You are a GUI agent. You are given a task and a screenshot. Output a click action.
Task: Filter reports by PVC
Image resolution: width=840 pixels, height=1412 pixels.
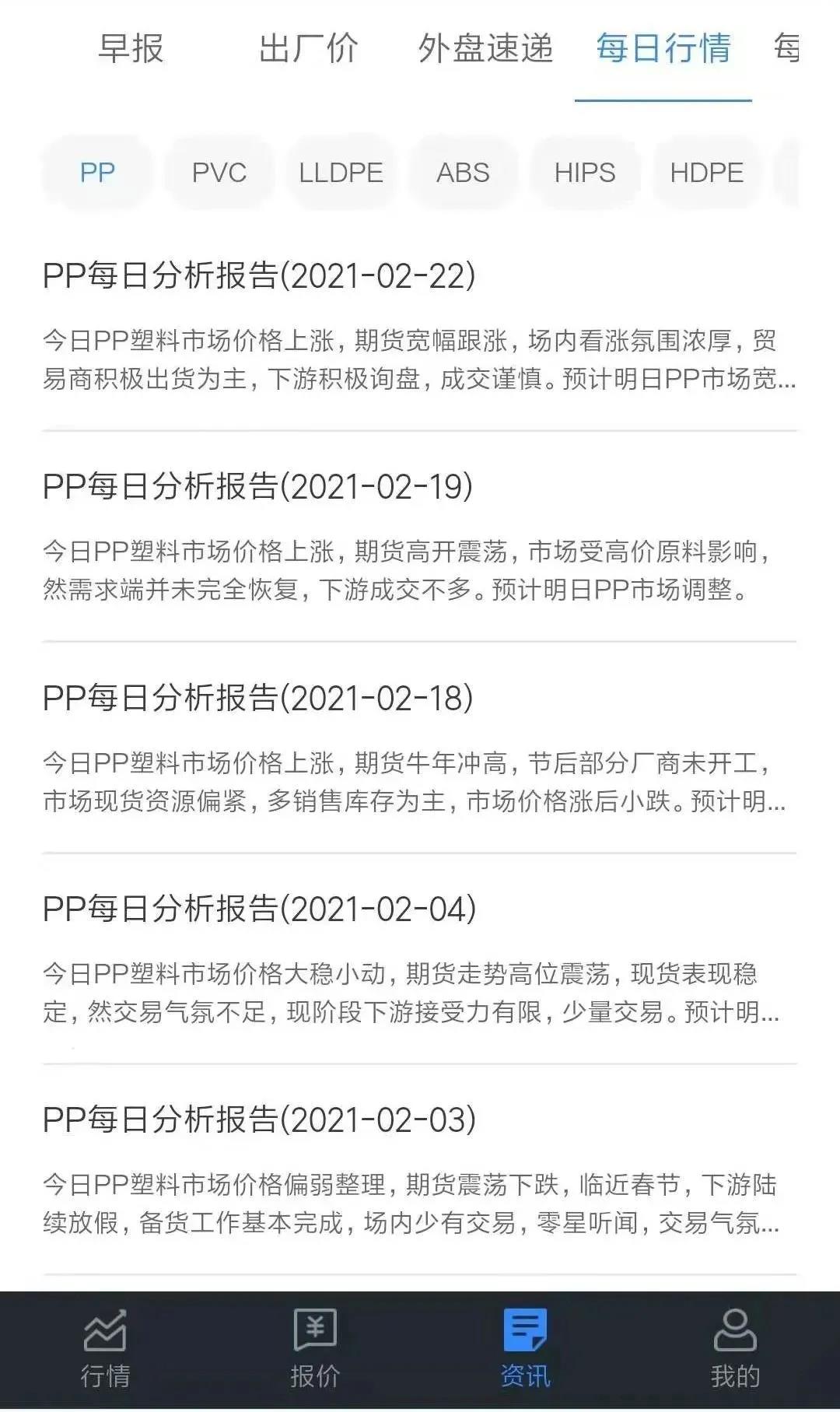[219, 172]
